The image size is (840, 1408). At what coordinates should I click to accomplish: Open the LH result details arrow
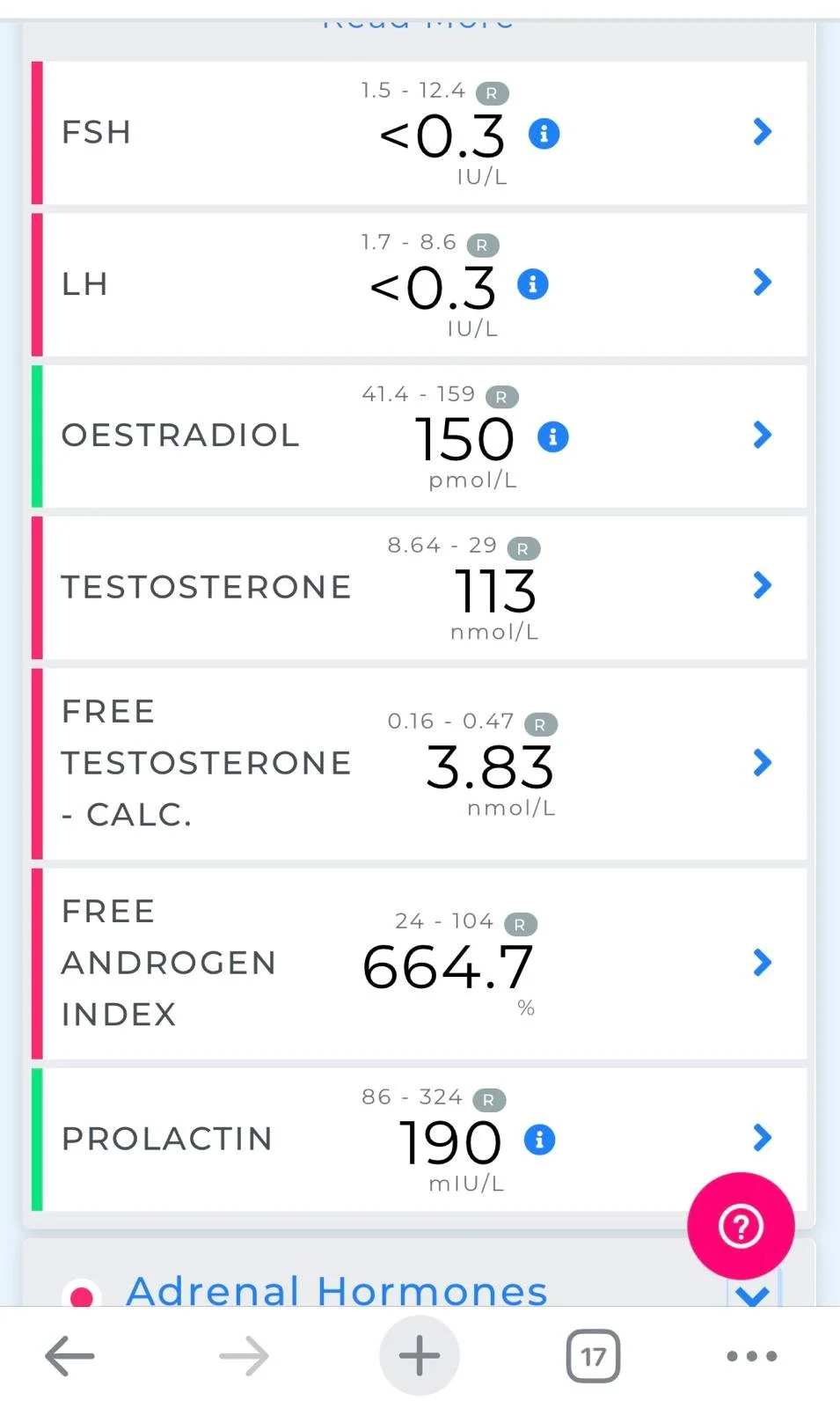pos(762,282)
